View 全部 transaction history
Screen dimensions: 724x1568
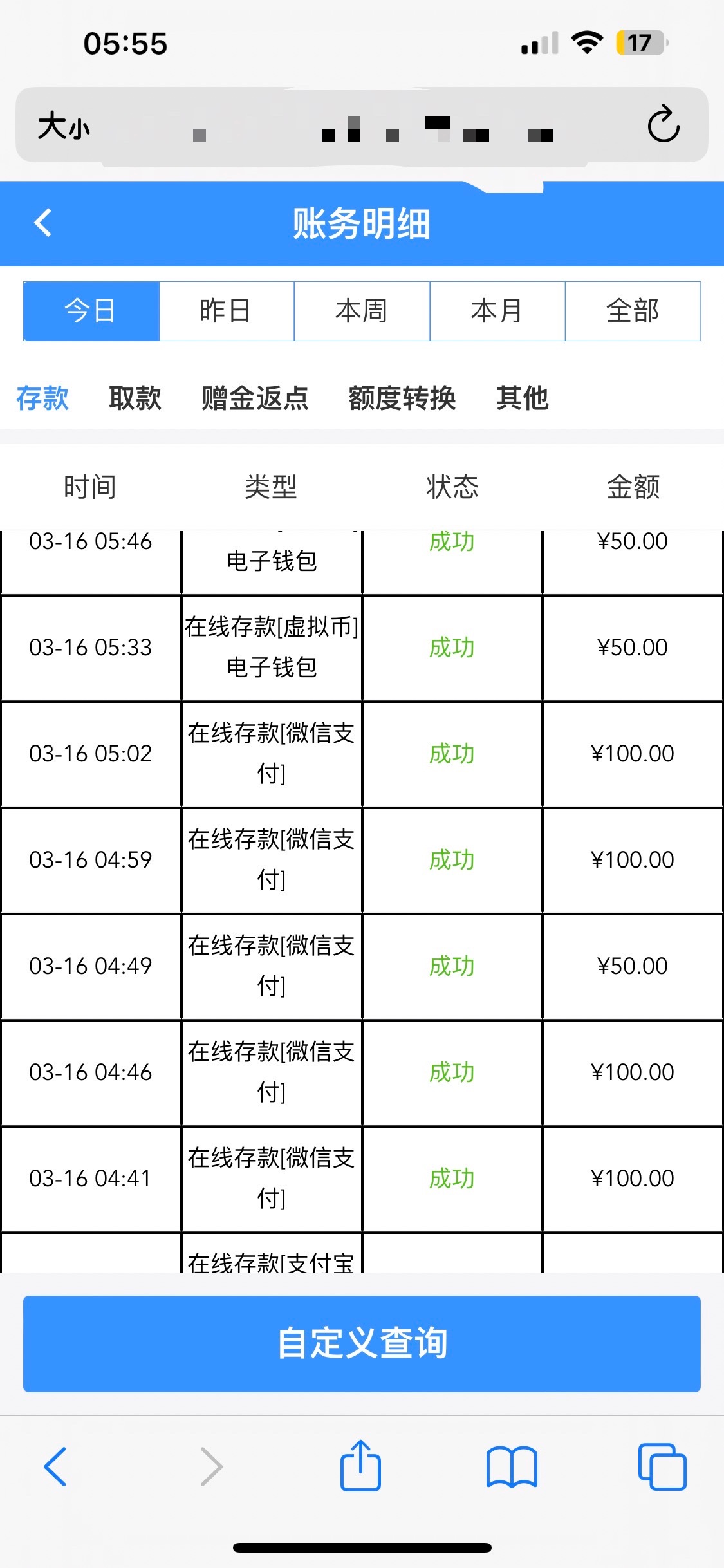633,311
